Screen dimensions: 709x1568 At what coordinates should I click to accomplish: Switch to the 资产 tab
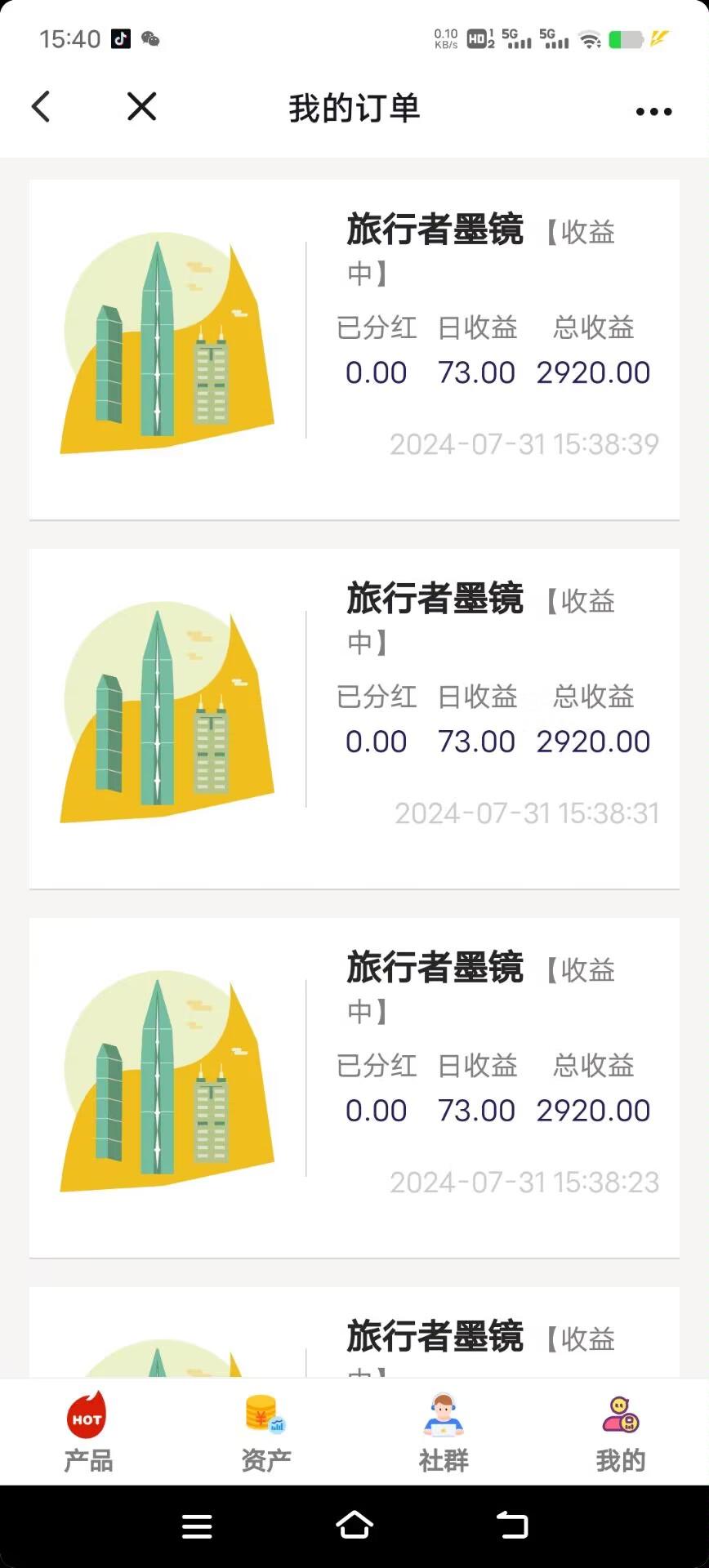(266, 1432)
